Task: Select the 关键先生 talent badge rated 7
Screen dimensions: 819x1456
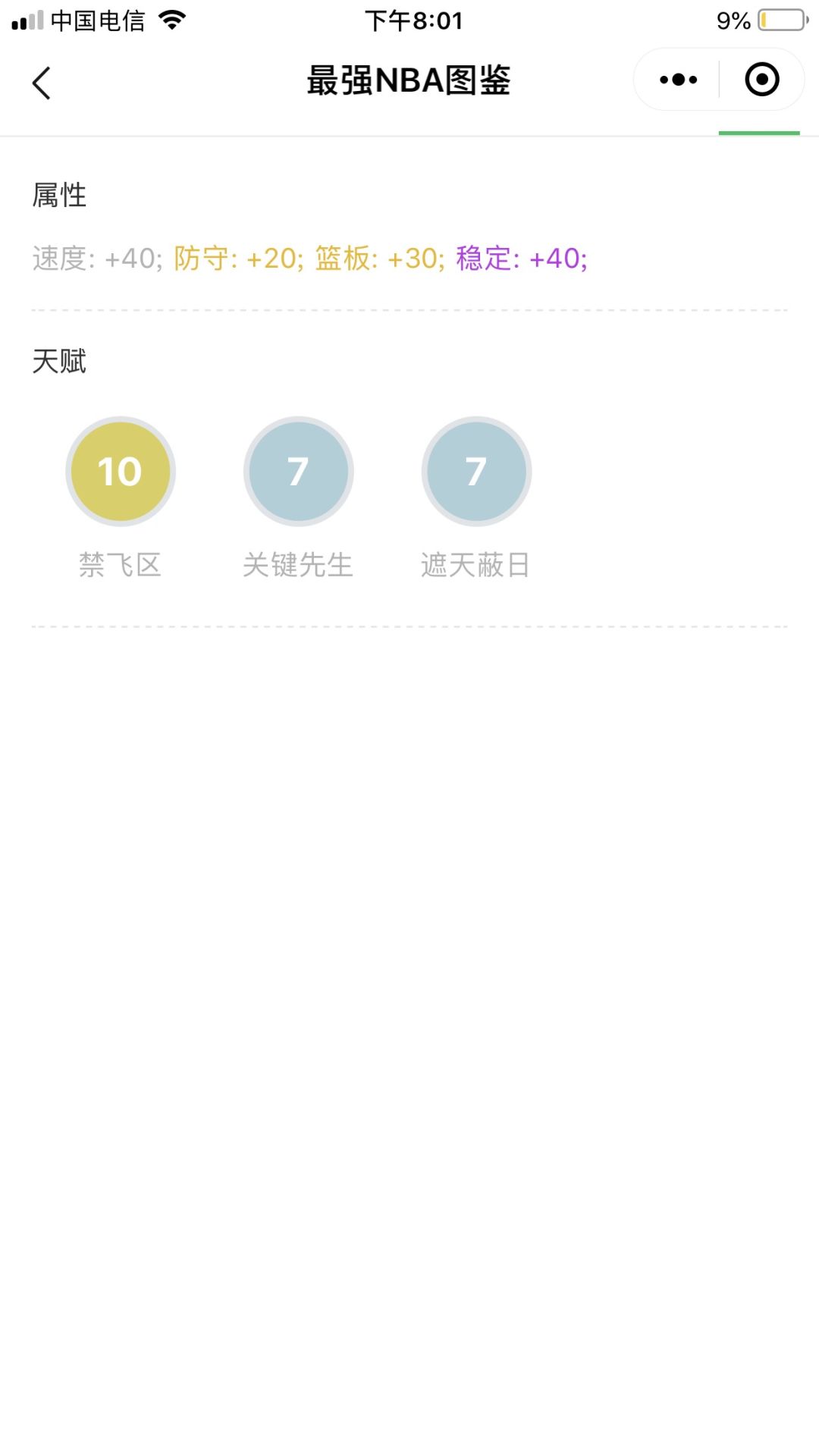Action: click(298, 470)
